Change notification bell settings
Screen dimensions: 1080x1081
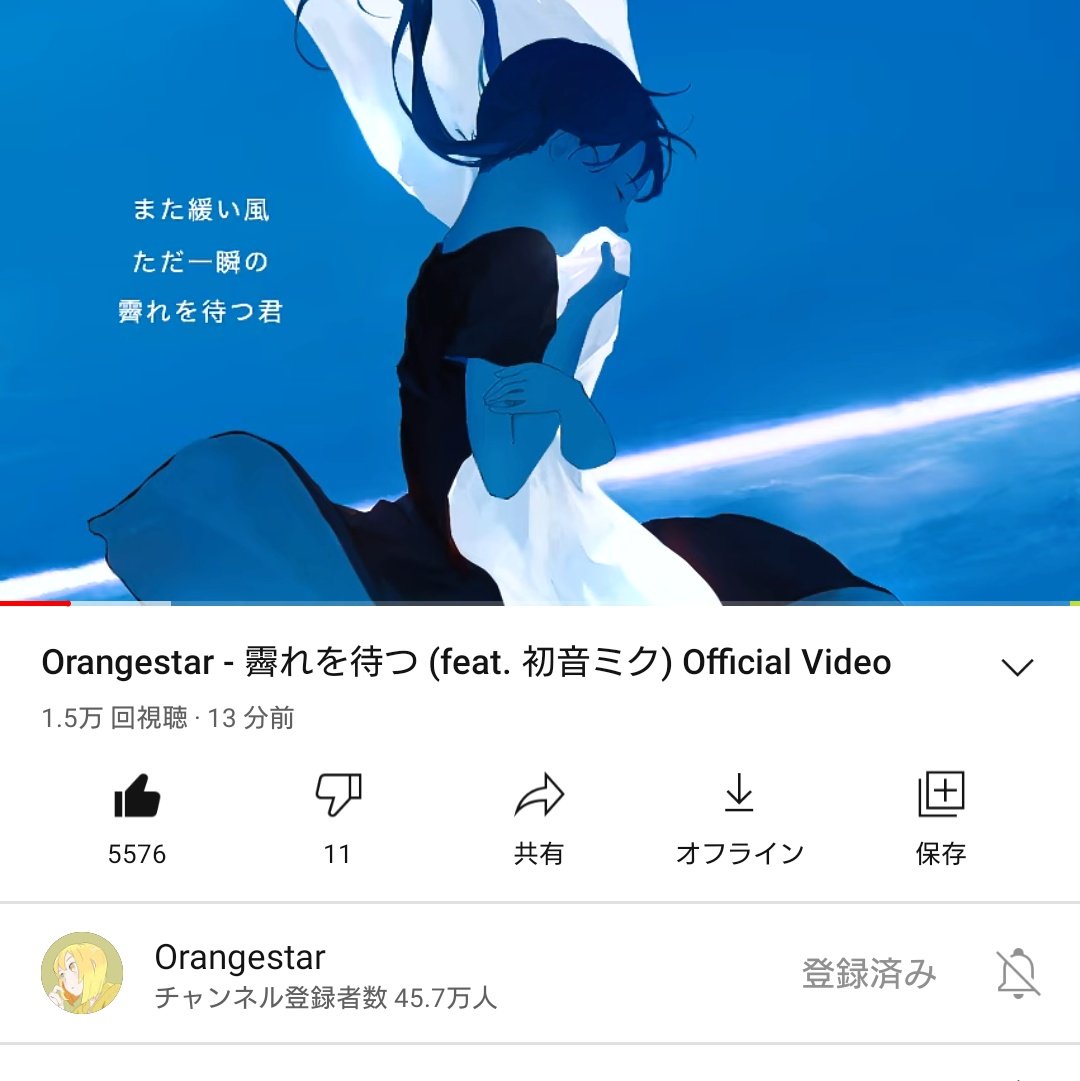pyautogui.click(x=1018, y=973)
